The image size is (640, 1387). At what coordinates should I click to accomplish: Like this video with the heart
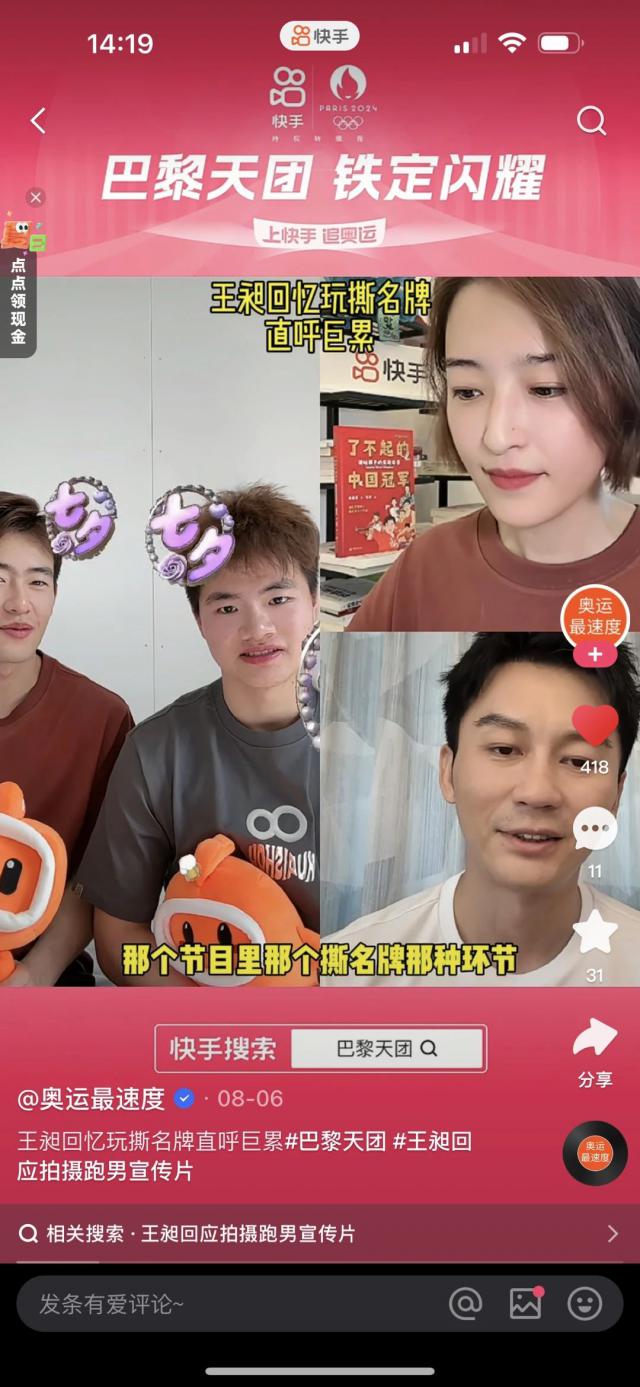[x=595, y=725]
